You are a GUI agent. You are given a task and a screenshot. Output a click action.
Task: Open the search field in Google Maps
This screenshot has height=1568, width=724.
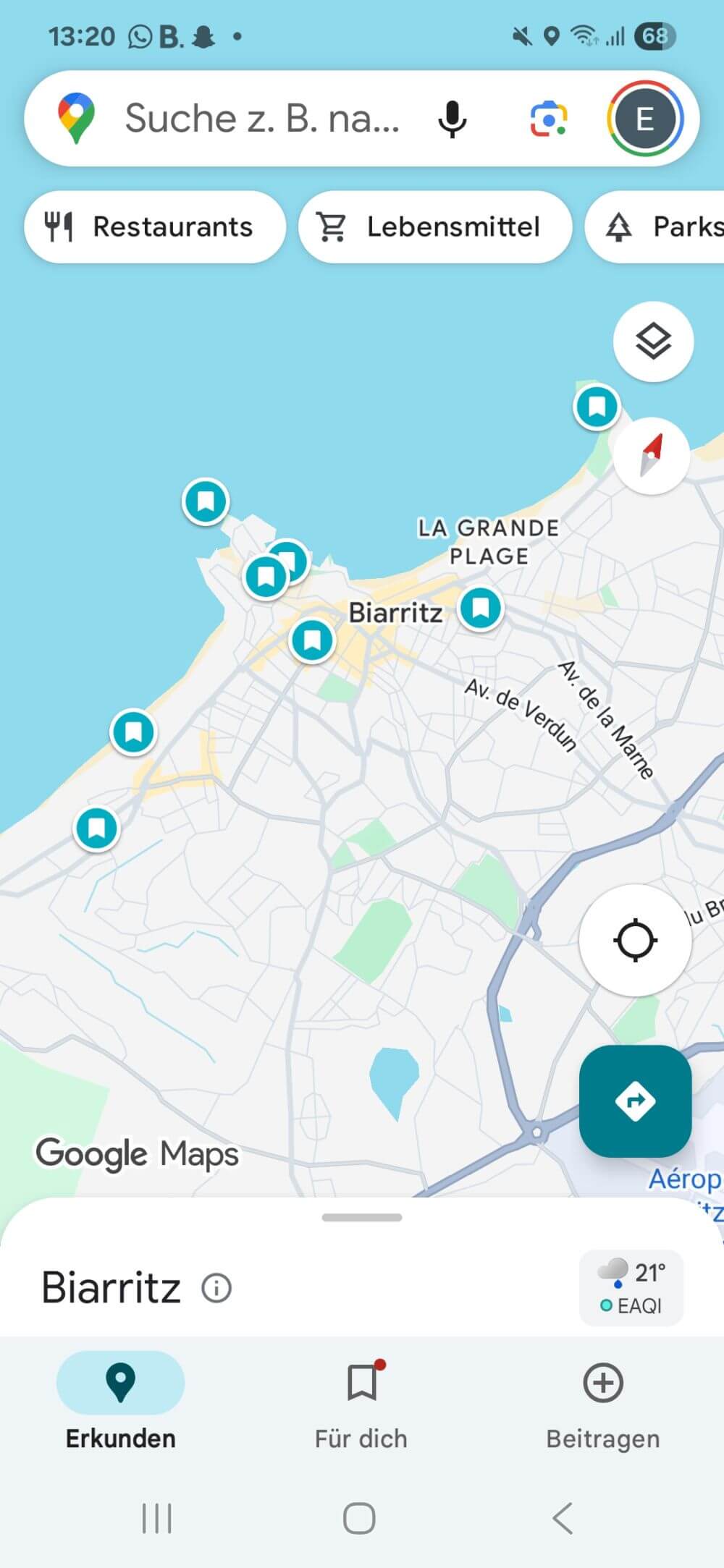[261, 118]
